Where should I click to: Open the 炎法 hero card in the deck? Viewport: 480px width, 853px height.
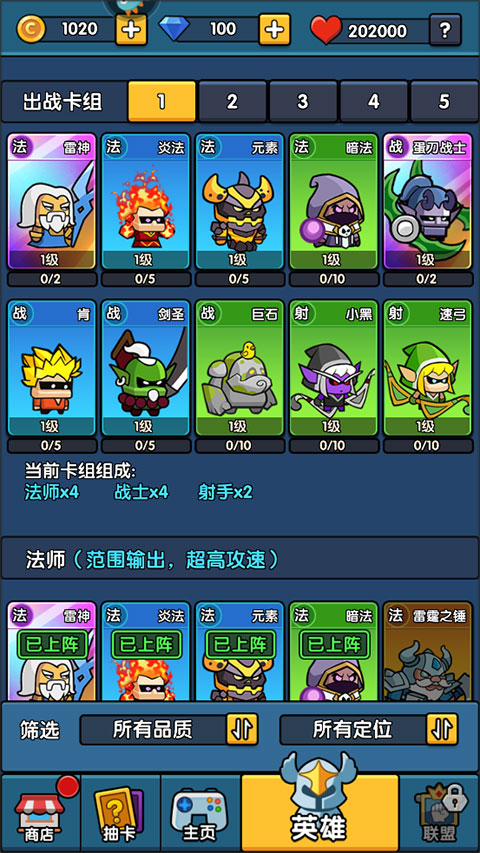(146, 202)
